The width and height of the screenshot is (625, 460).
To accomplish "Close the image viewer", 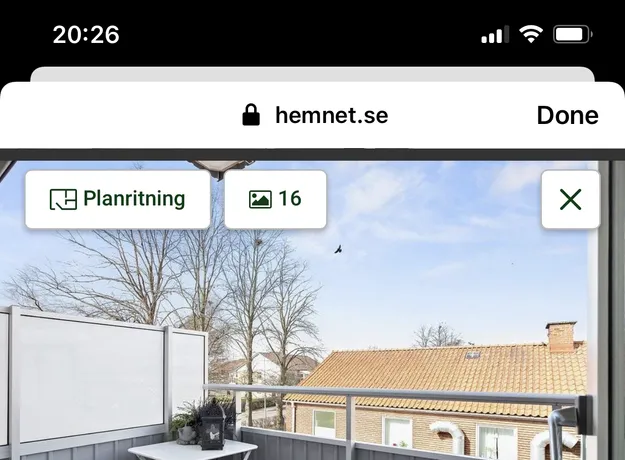I will coord(570,199).
